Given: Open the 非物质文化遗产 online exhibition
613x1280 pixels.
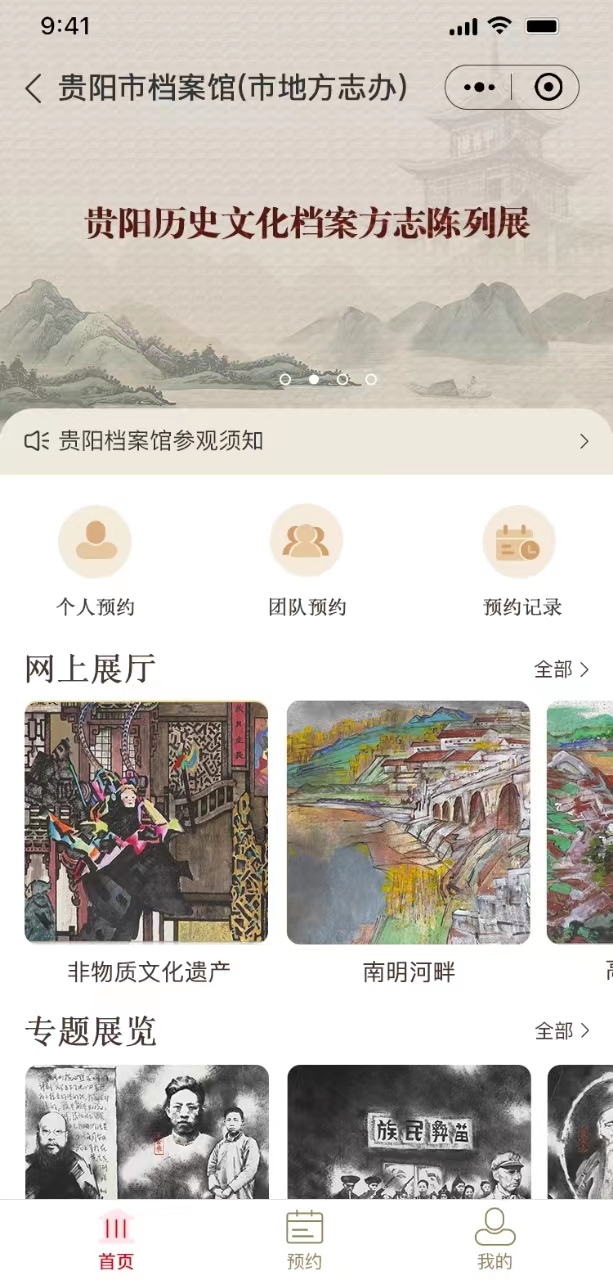Looking at the screenshot, I should (147, 823).
